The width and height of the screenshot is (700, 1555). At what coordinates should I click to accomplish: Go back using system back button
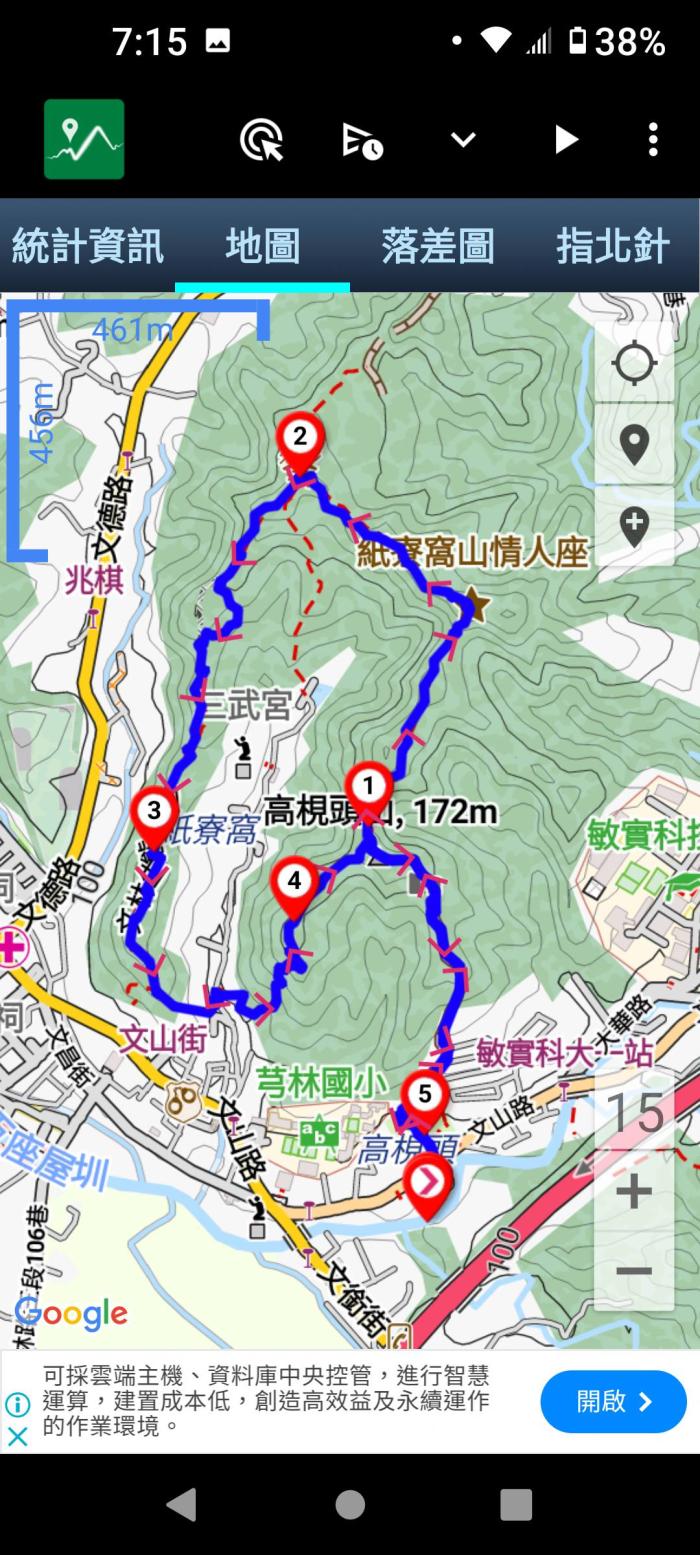(182, 1504)
